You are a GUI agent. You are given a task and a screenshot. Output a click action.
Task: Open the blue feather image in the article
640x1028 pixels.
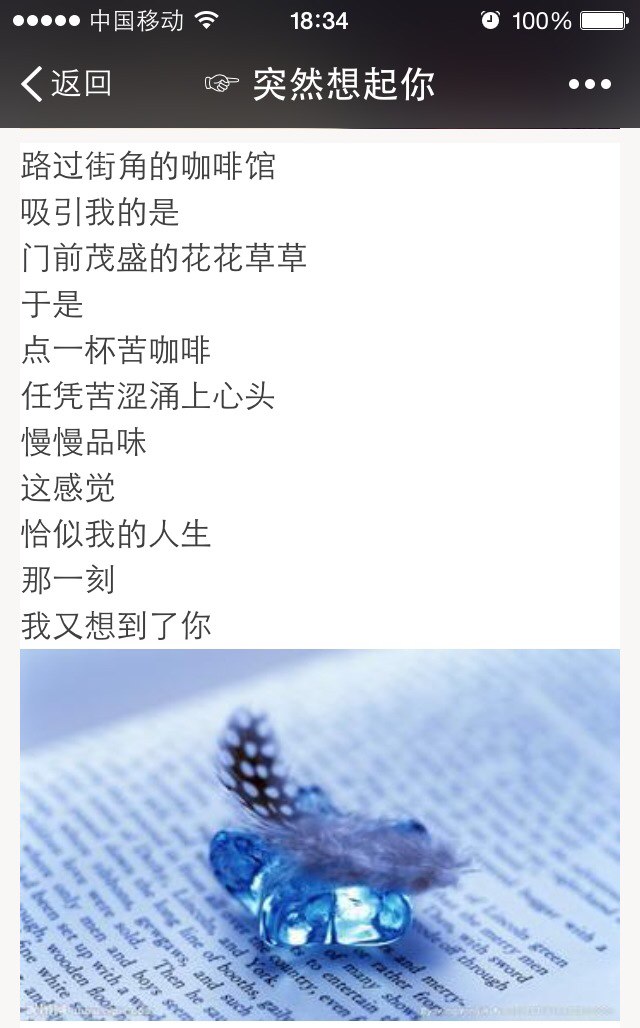[x=320, y=834]
